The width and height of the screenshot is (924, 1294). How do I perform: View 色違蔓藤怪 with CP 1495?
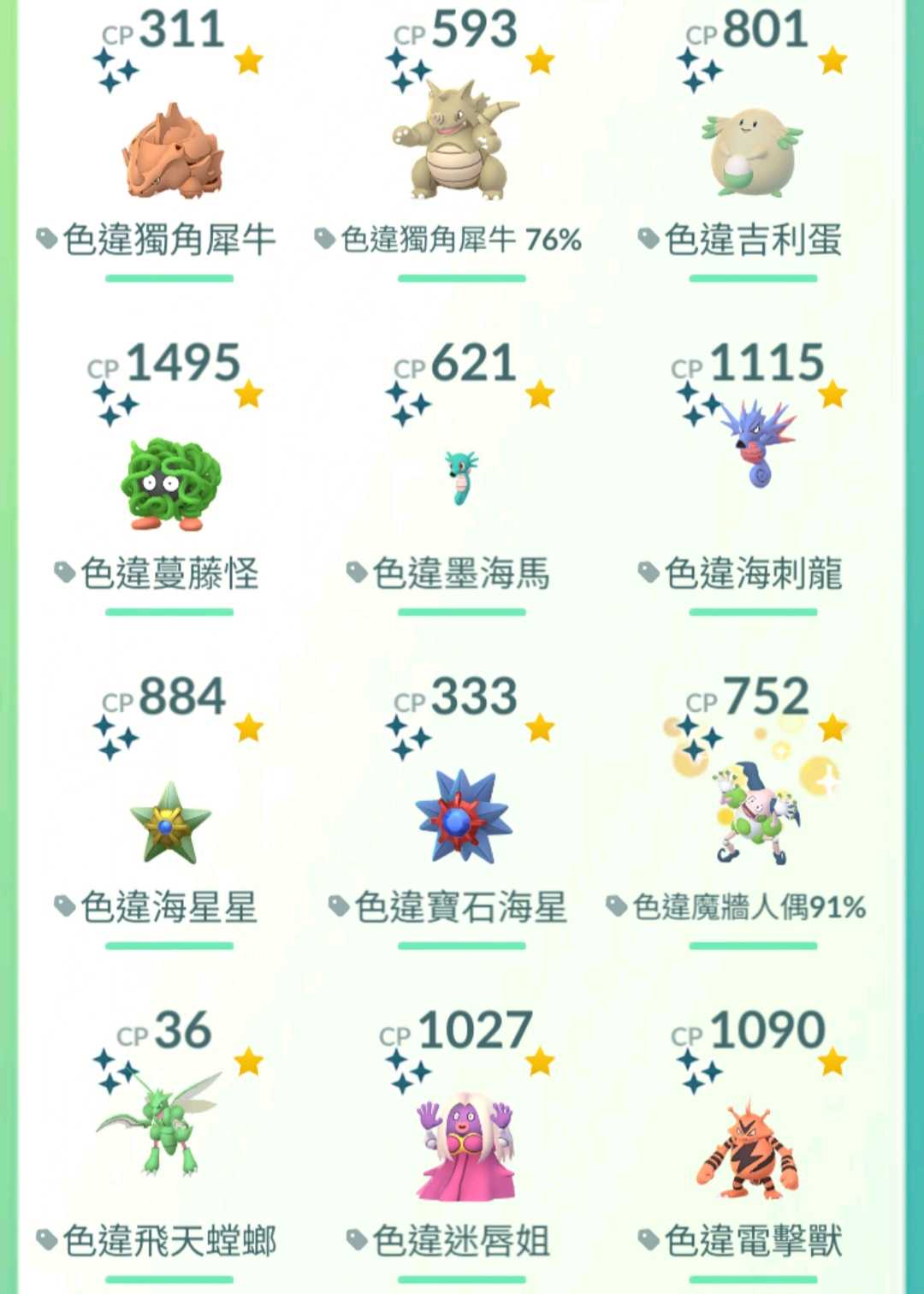(171, 484)
